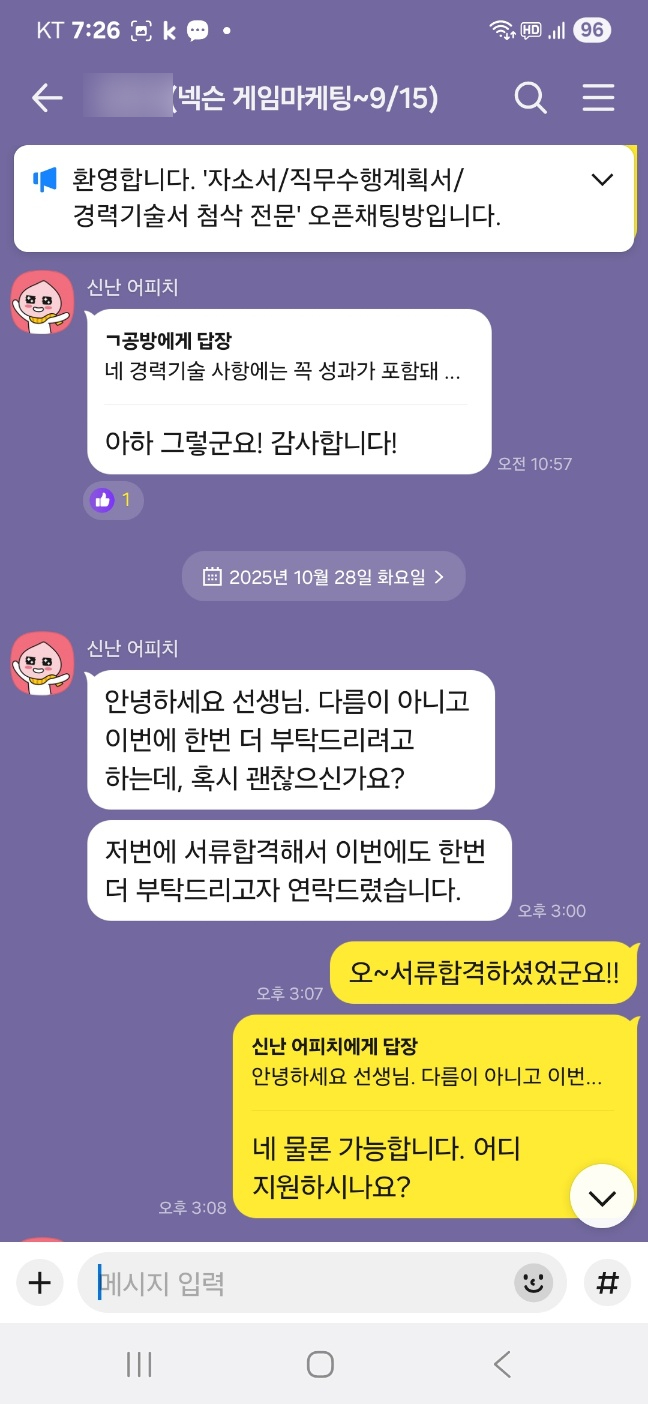The width and height of the screenshot is (648, 1404).
Task: Focus the 메시지 입력 text field
Action: point(300,1283)
